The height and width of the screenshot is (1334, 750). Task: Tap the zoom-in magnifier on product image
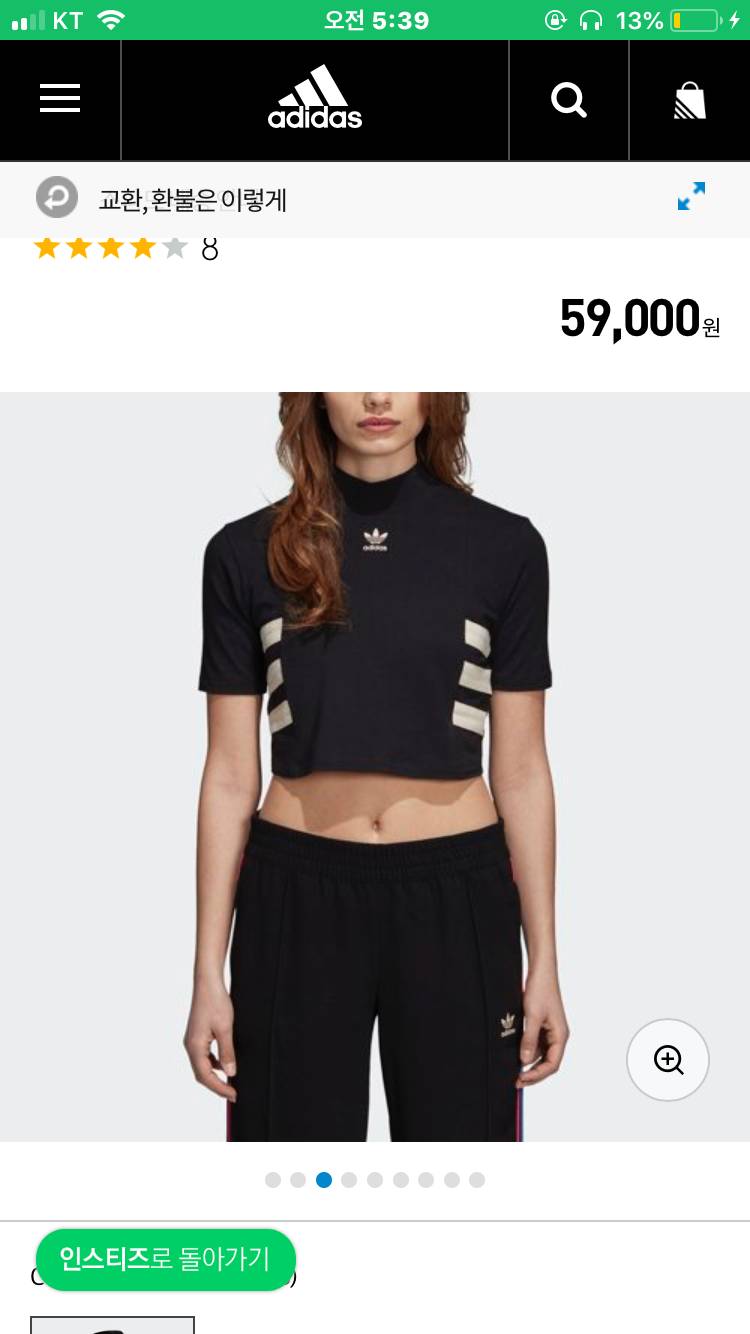668,1060
